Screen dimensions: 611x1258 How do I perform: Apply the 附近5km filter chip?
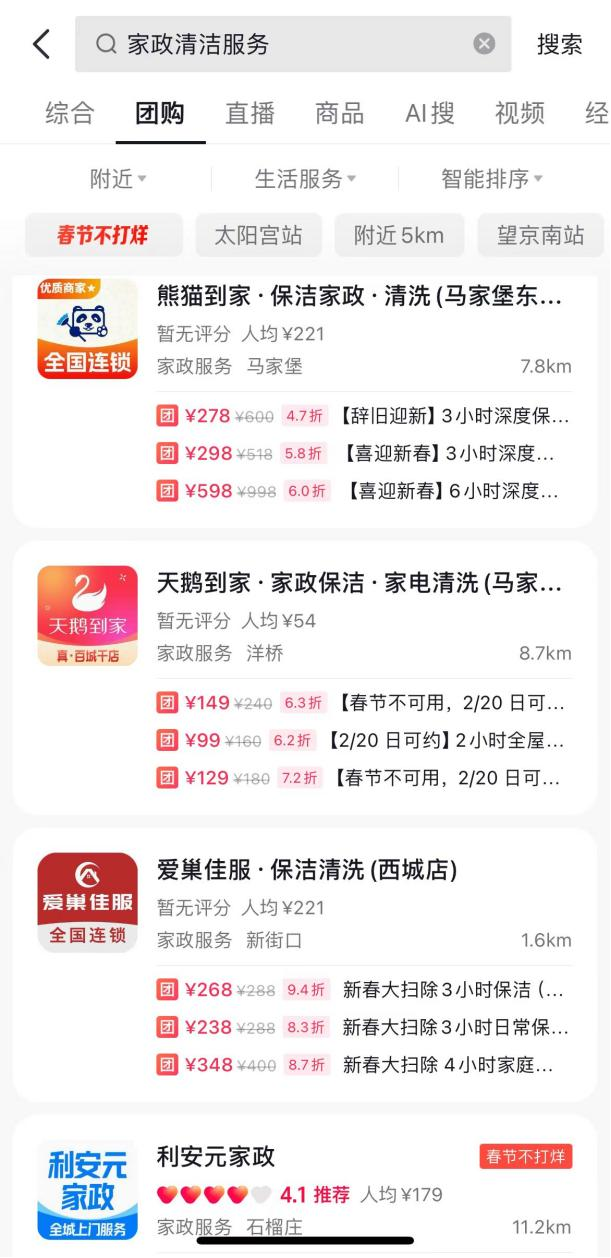coord(399,236)
